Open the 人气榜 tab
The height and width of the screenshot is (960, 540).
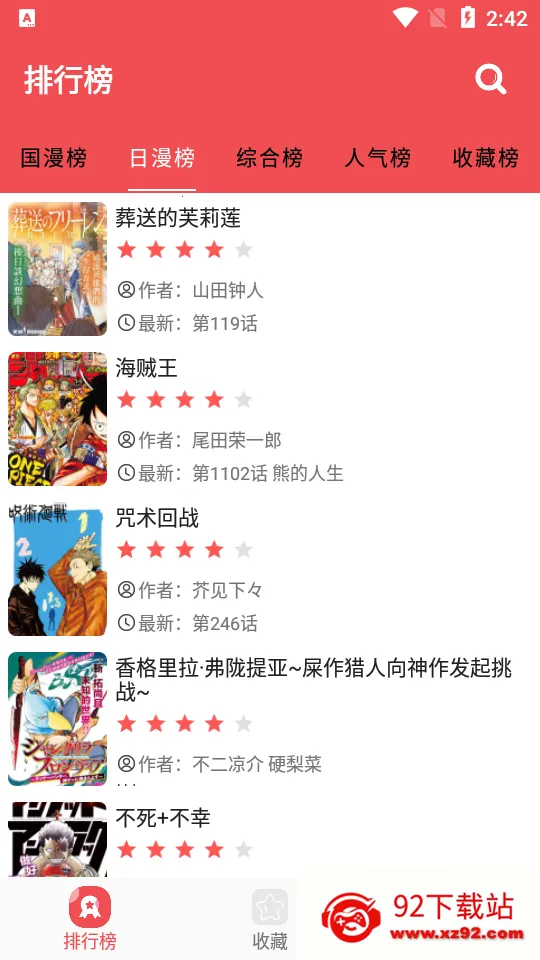pyautogui.click(x=377, y=158)
